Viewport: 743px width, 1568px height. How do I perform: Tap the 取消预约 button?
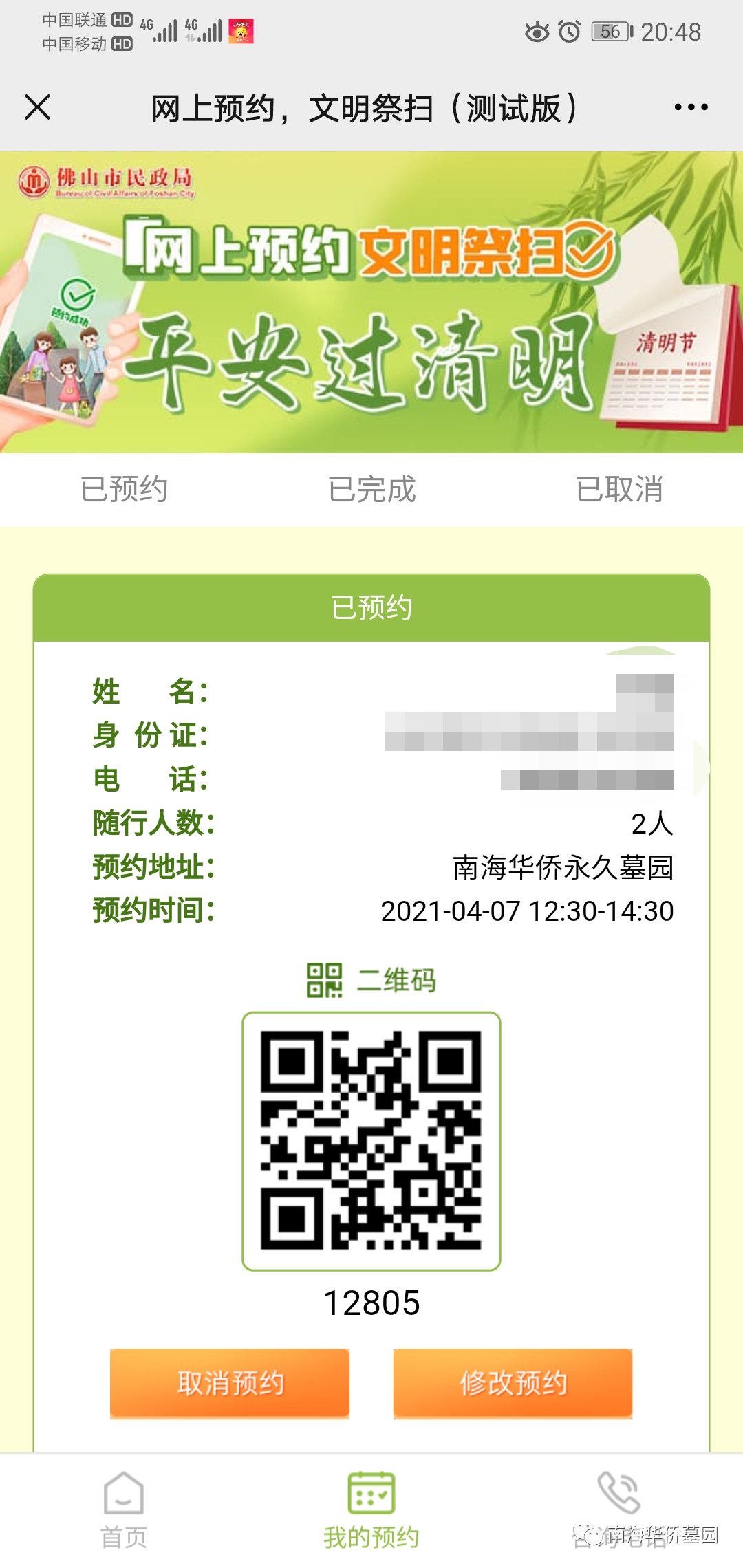click(230, 1382)
